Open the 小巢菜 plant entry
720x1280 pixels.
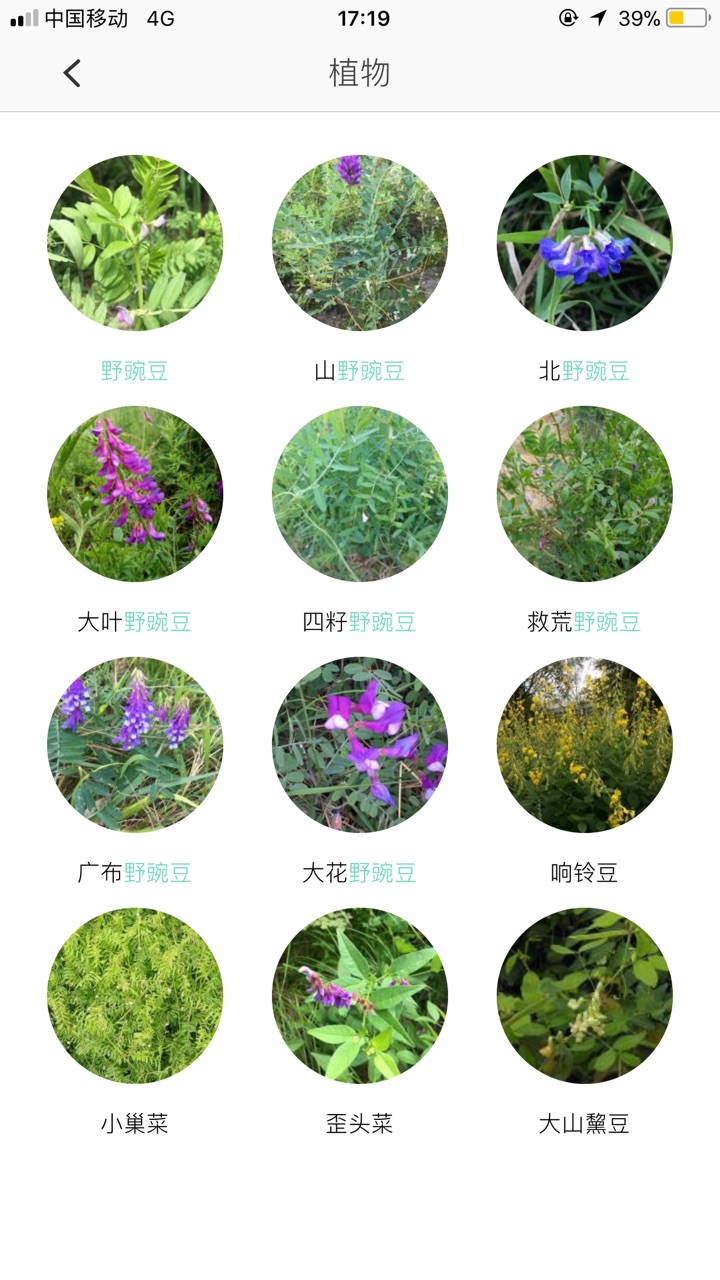(135, 996)
